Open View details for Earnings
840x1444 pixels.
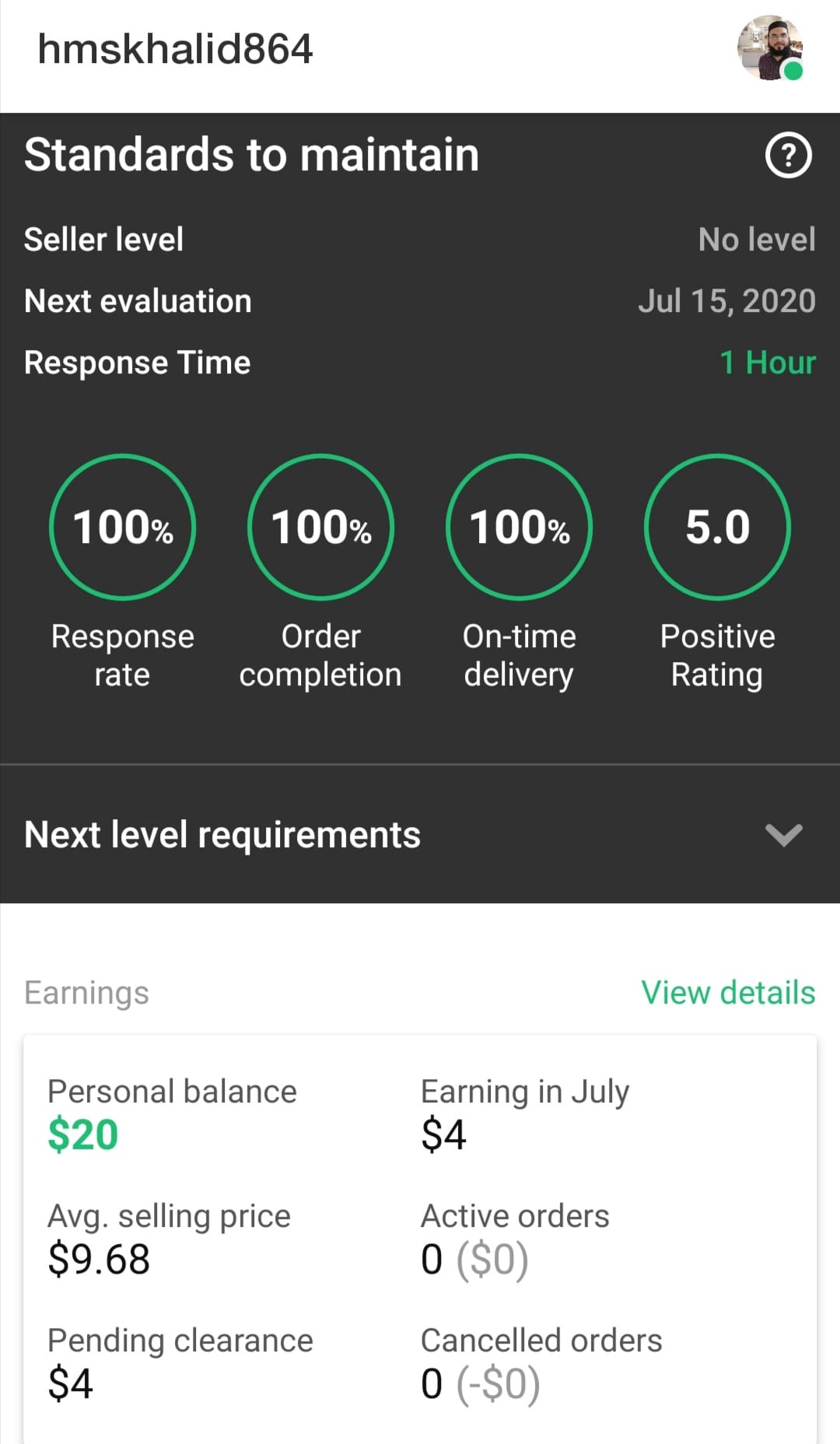[728, 993]
